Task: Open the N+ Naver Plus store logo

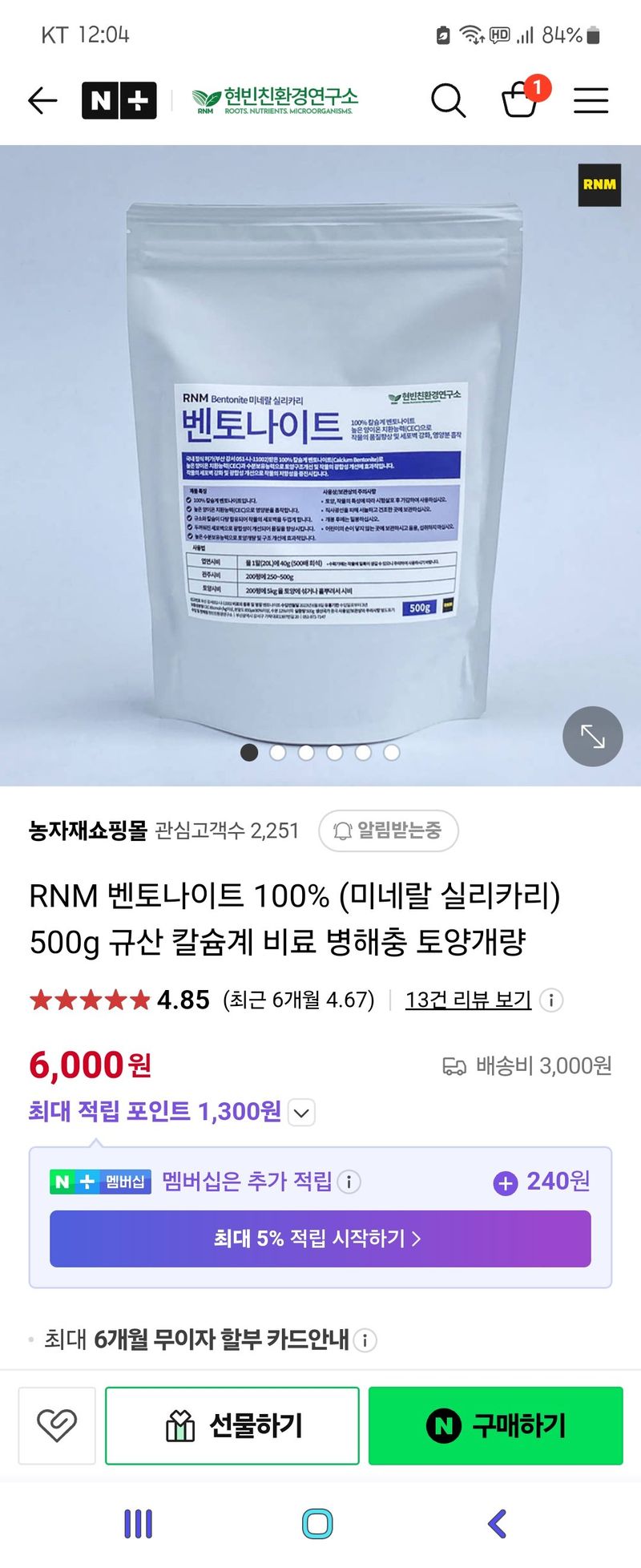Action: point(119,101)
